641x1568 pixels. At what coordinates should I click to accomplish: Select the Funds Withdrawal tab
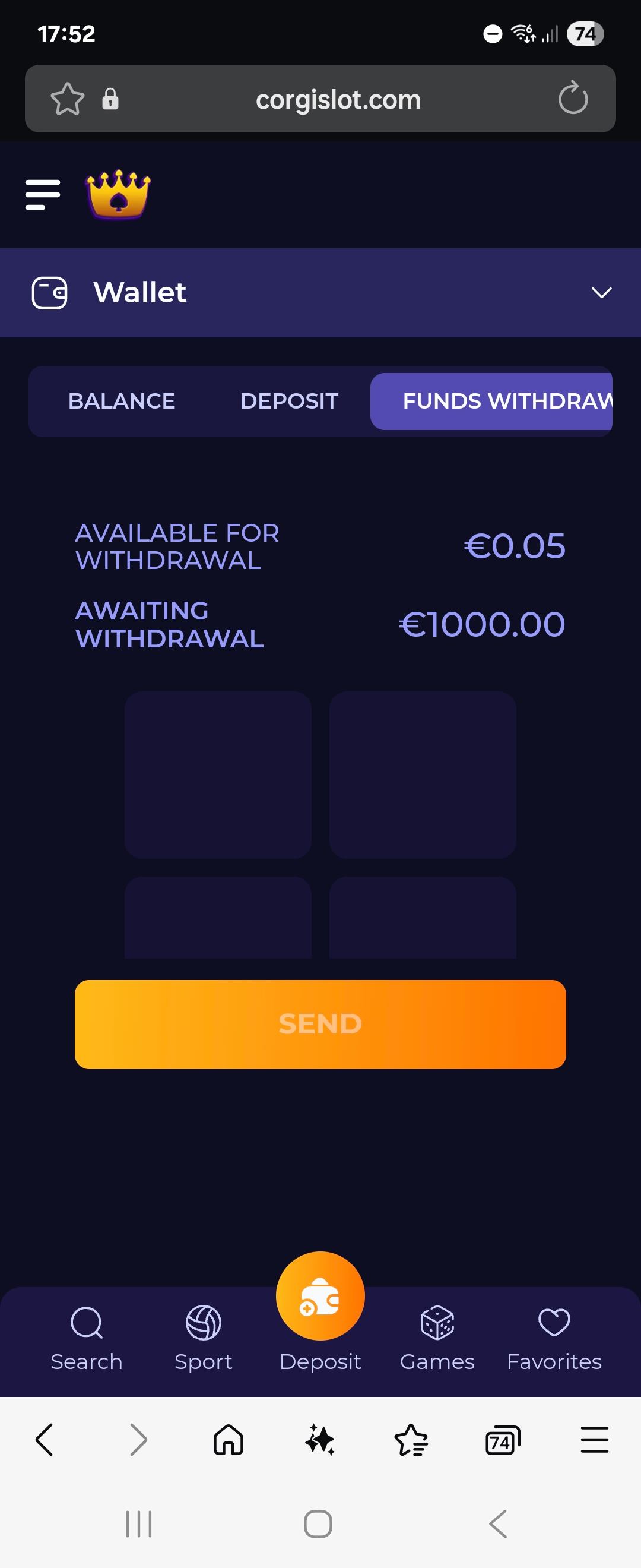point(491,401)
